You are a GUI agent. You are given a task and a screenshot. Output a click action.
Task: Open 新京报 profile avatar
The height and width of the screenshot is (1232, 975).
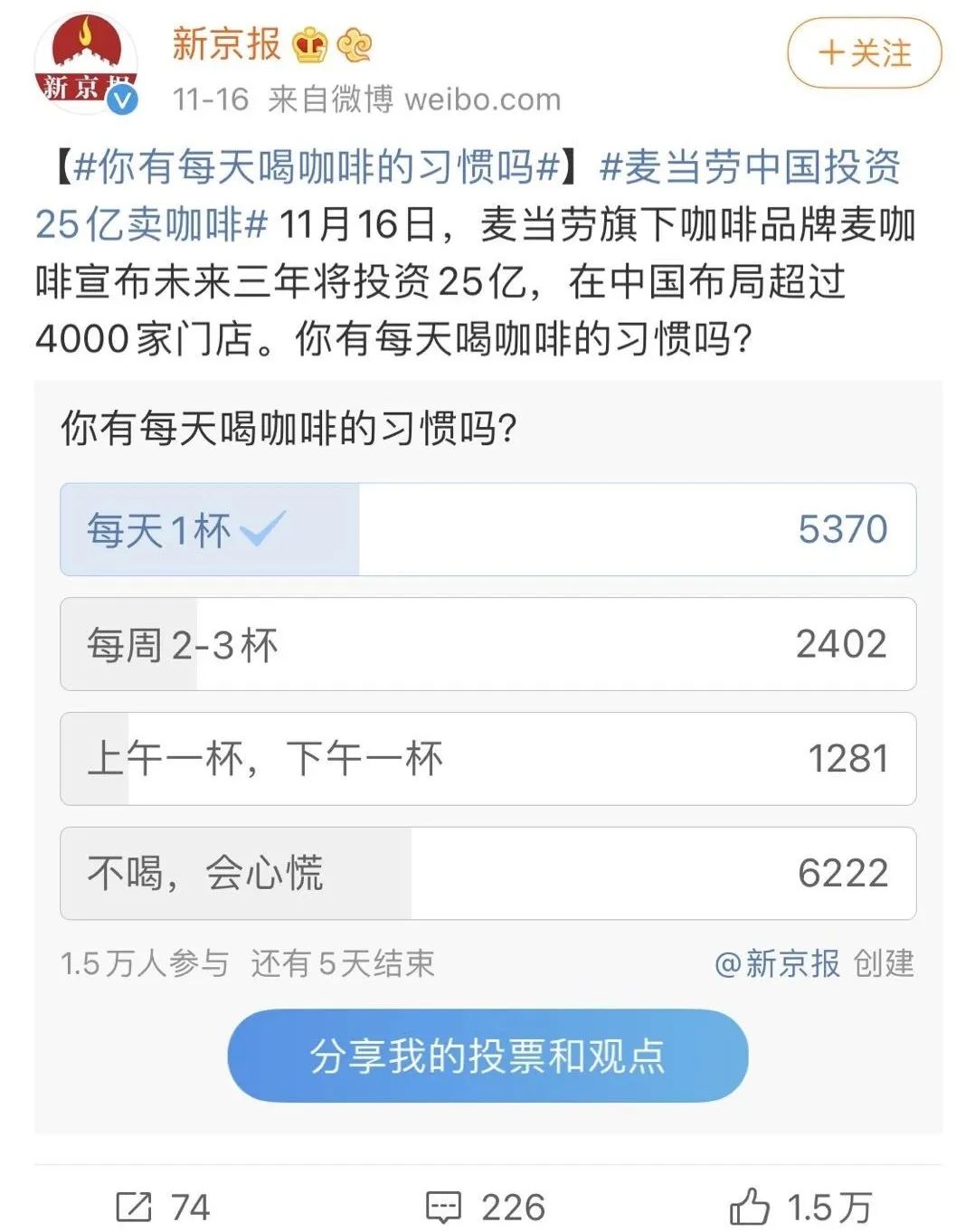tap(85, 63)
